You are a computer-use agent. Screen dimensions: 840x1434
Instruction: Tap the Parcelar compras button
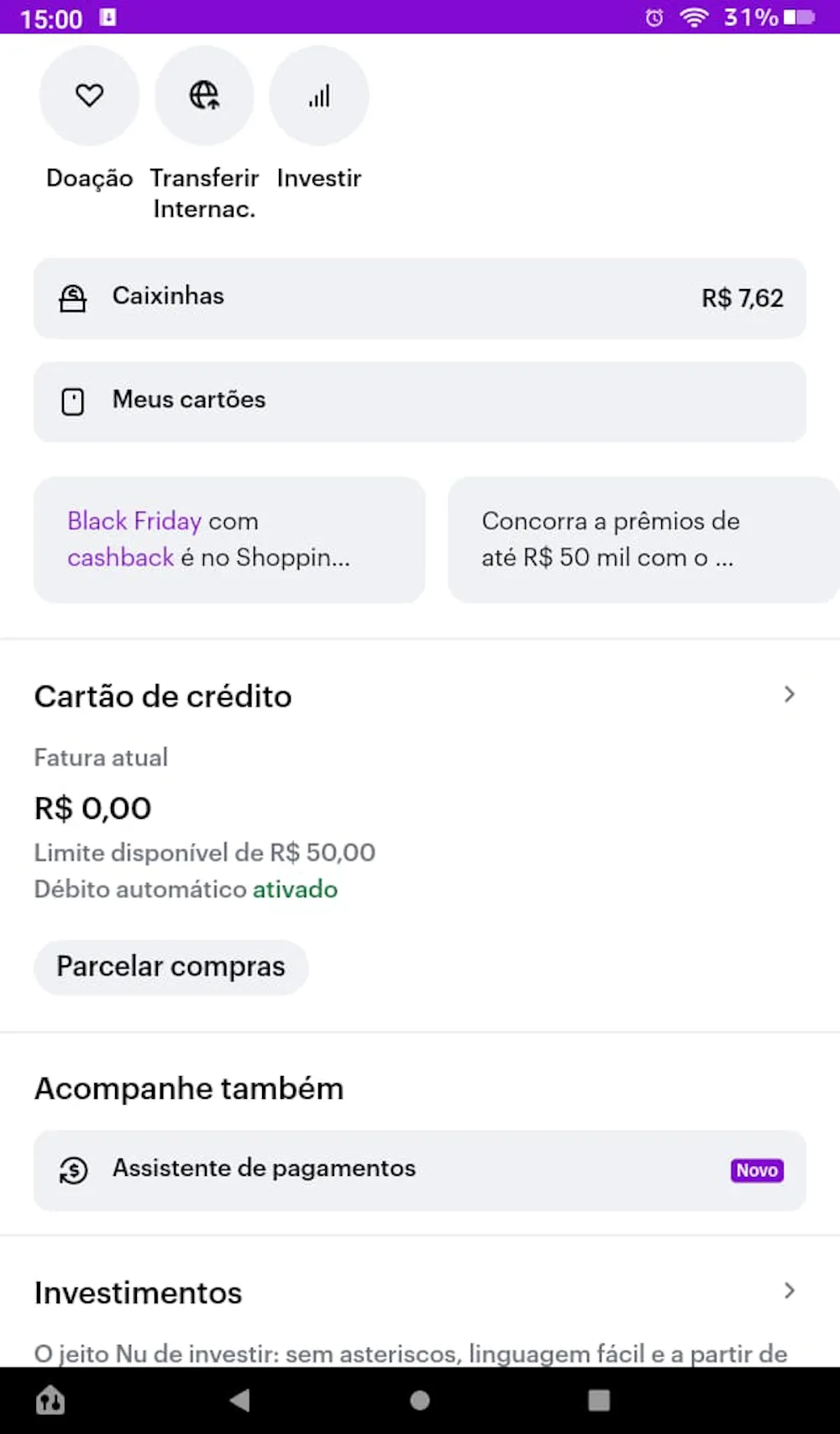pyautogui.click(x=171, y=967)
